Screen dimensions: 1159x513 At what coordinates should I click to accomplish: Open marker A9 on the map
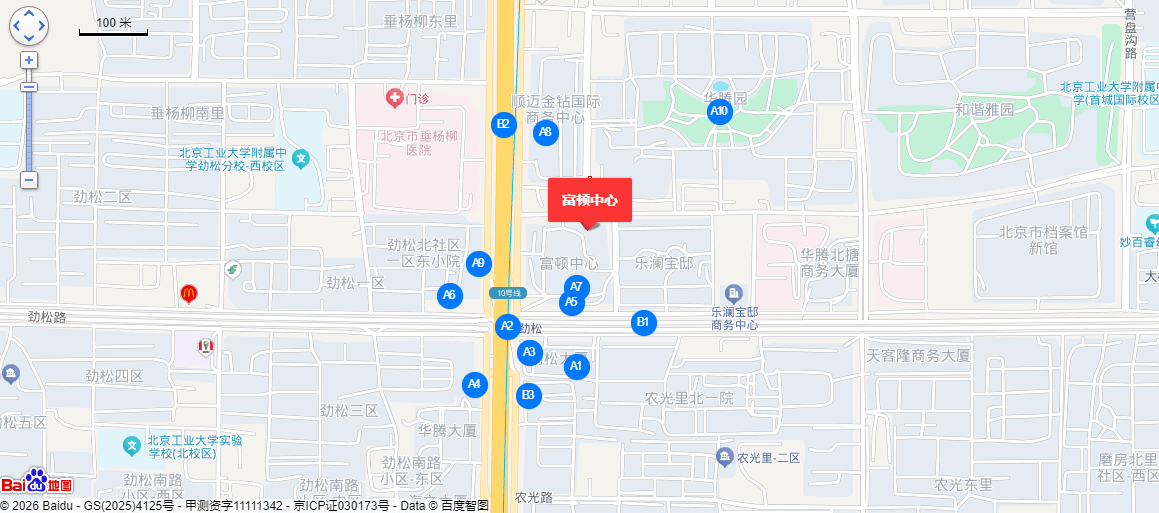(x=479, y=264)
